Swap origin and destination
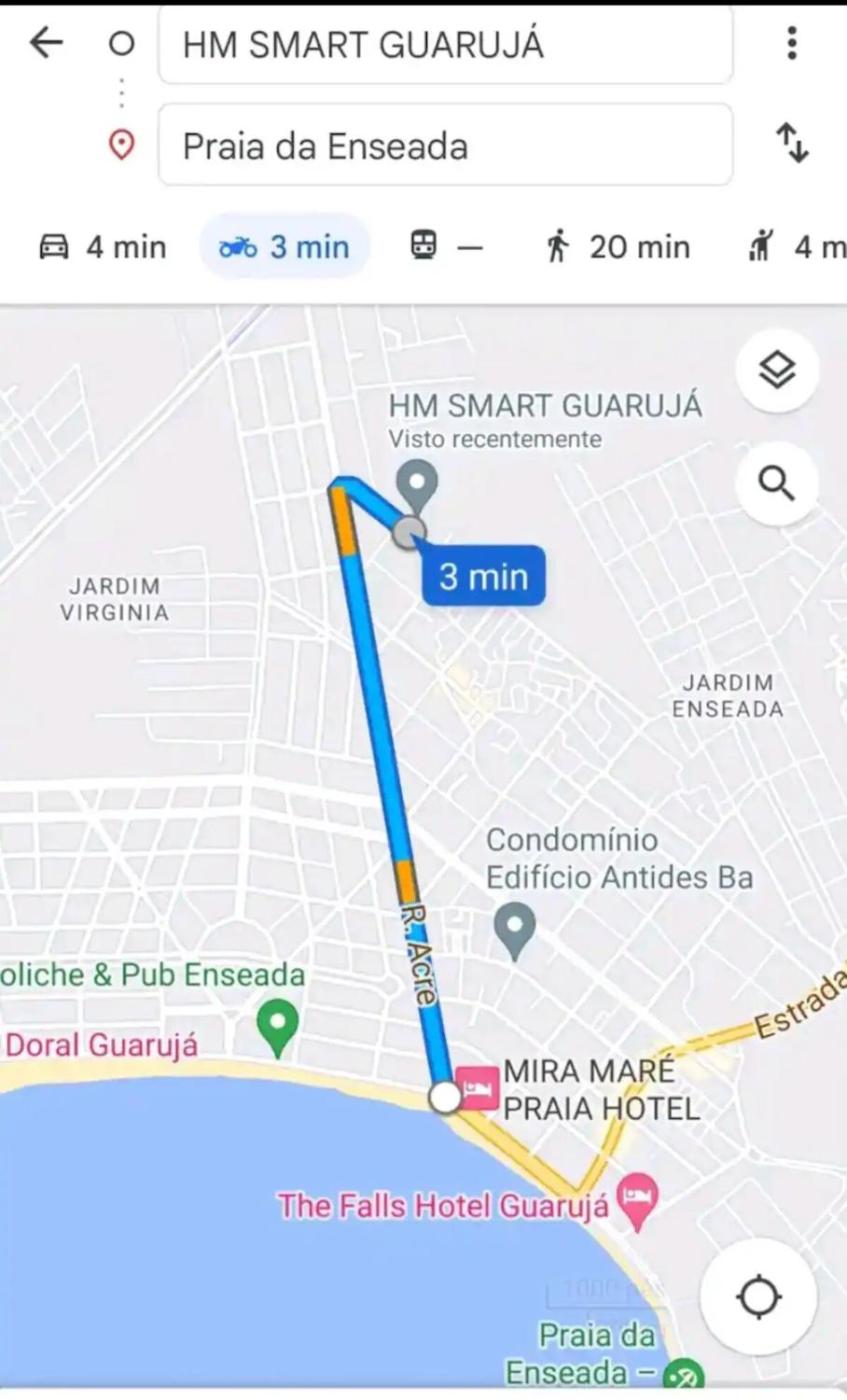847x1400 pixels. [793, 144]
